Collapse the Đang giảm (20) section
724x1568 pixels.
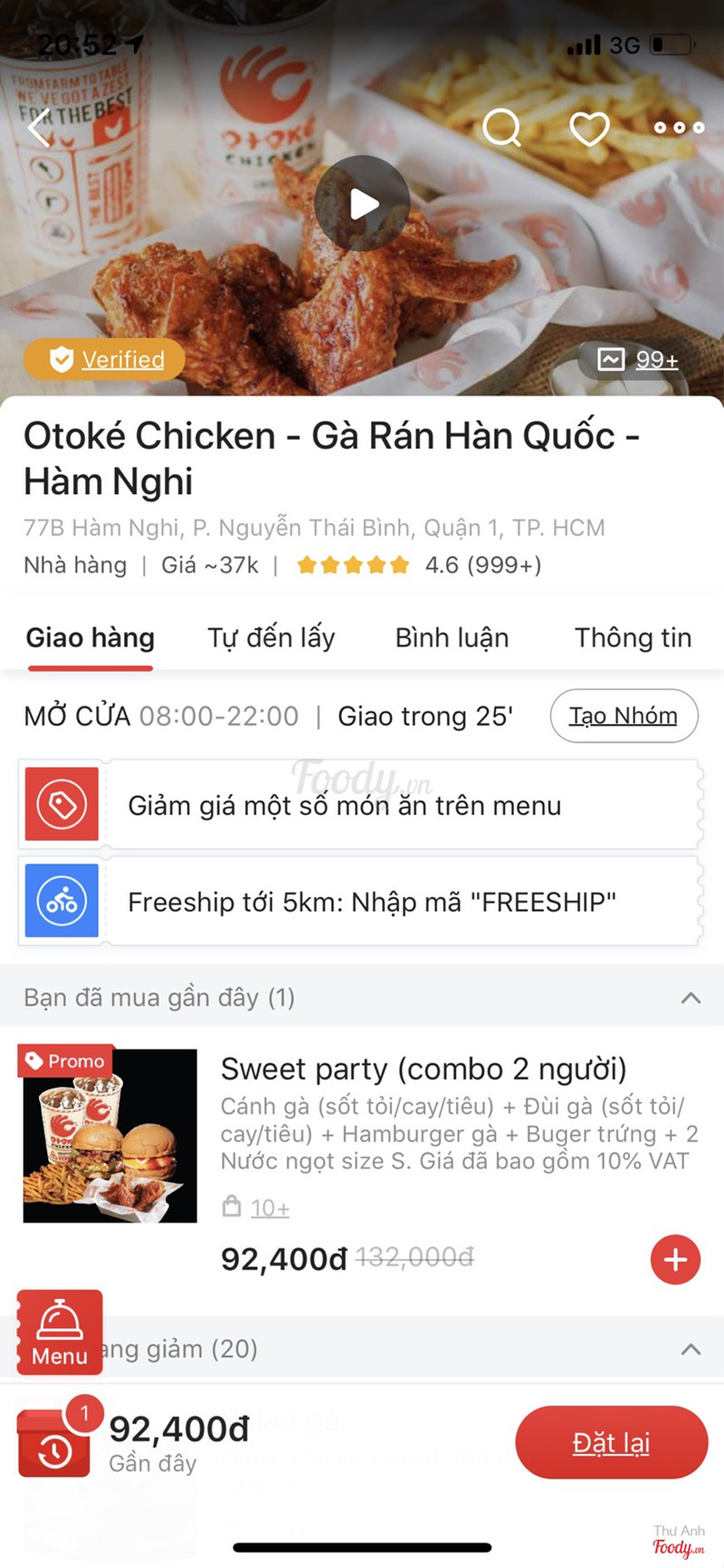[691, 1349]
